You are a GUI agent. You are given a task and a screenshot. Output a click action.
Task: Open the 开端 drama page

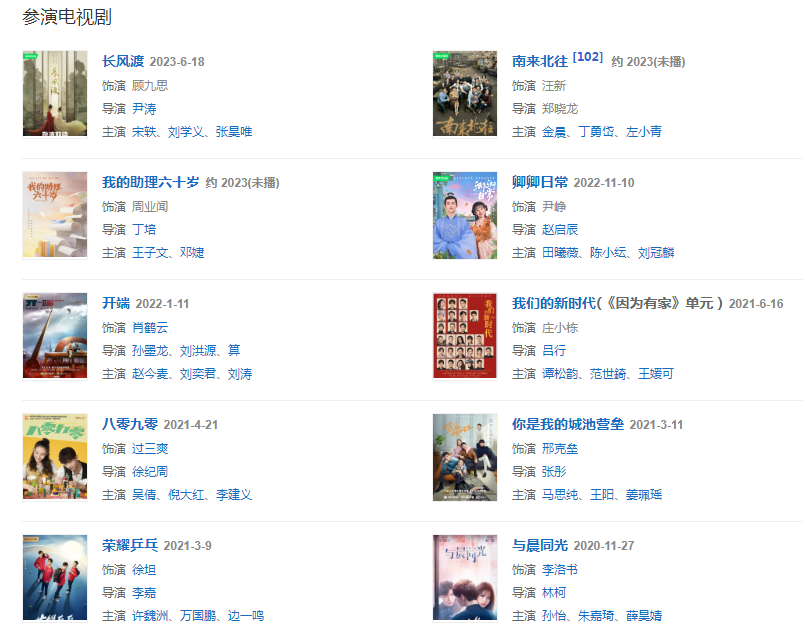pyautogui.click(x=116, y=304)
